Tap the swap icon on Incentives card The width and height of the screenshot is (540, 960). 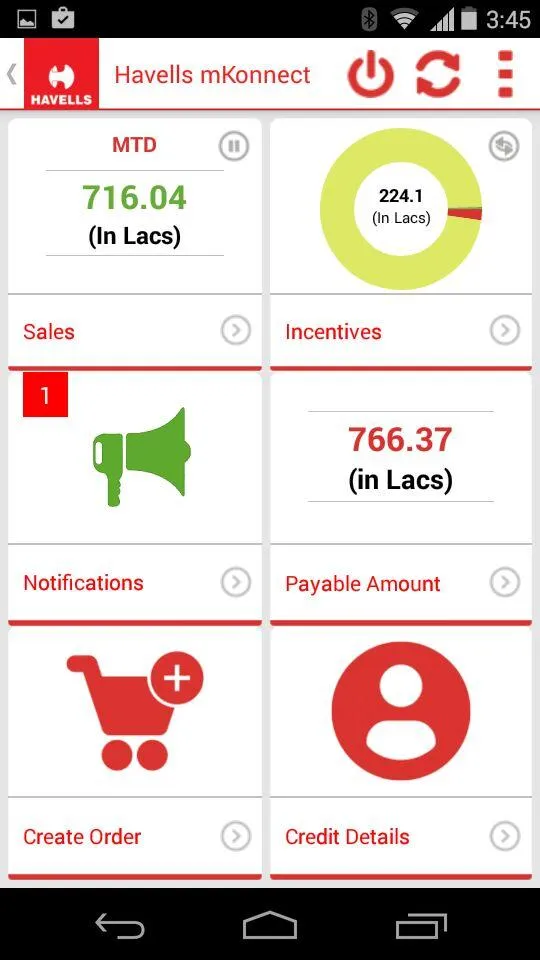[504, 146]
